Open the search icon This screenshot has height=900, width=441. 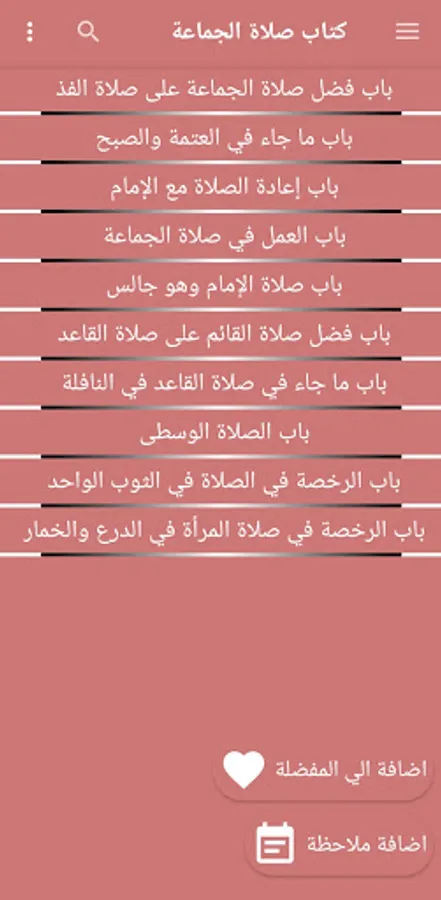pyautogui.click(x=88, y=32)
